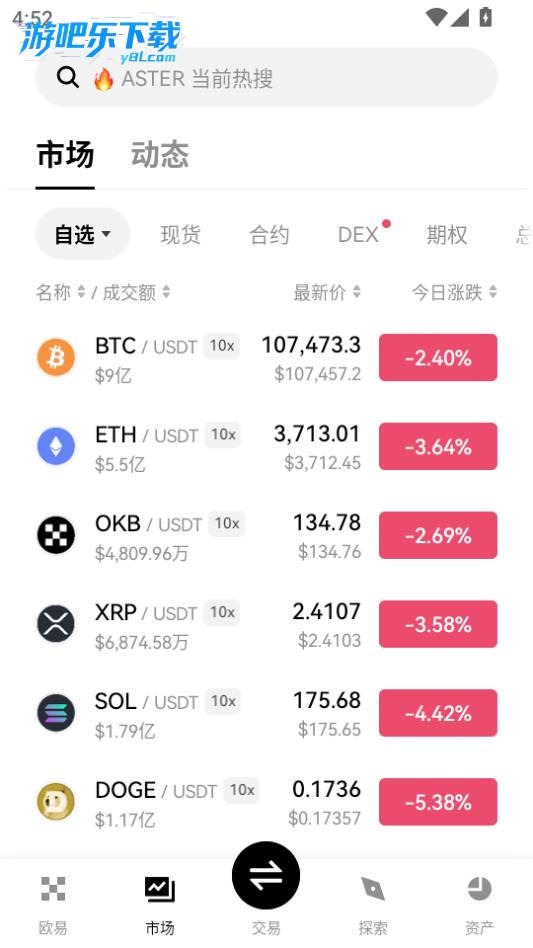Open the SOL / USDT pair
This screenshot has height=948, width=533.
coord(266,713)
